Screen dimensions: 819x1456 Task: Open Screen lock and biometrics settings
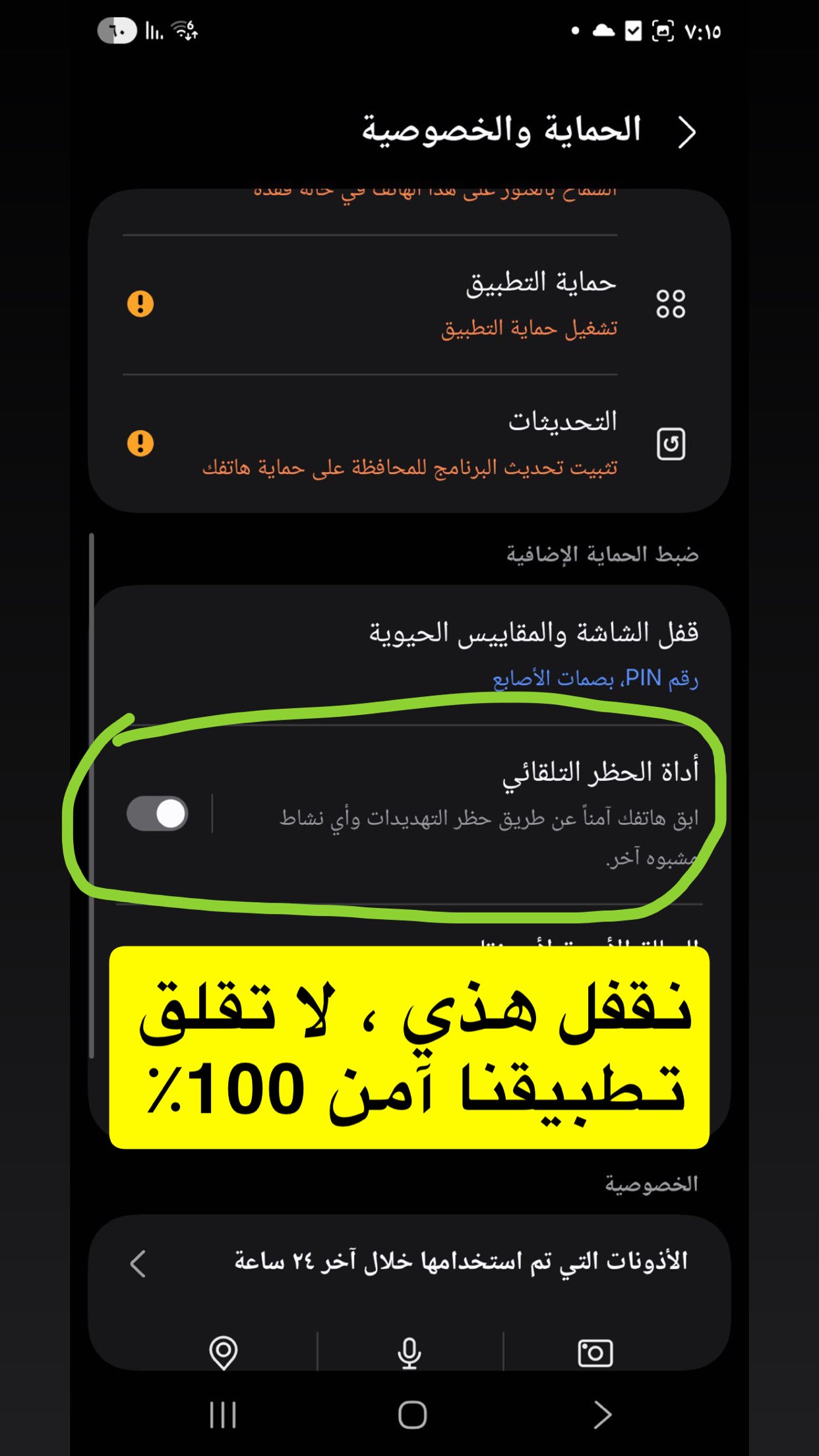click(409, 654)
